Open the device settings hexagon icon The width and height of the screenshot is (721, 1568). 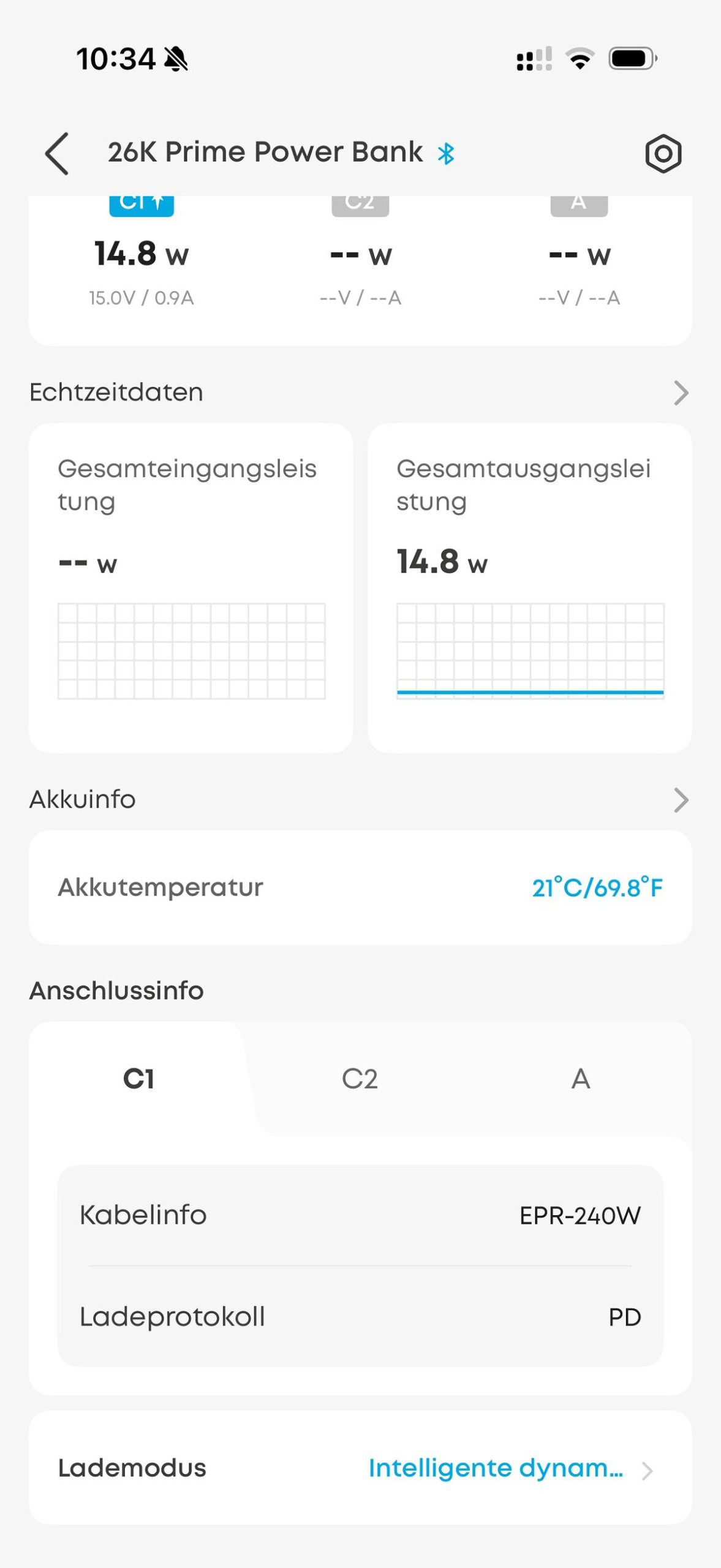(x=663, y=154)
